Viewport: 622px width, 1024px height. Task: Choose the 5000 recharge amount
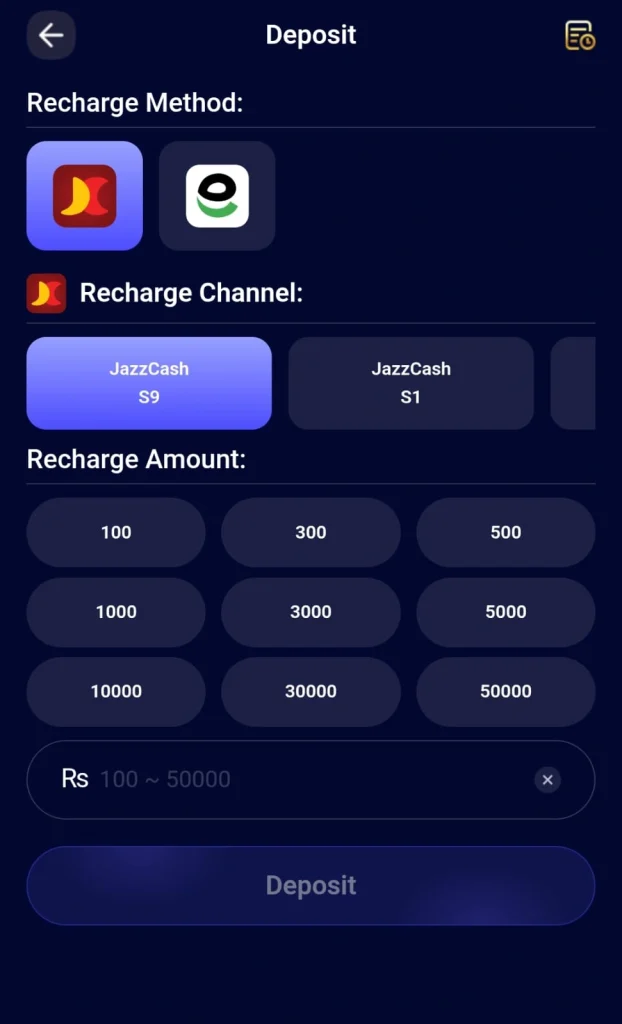[506, 612]
